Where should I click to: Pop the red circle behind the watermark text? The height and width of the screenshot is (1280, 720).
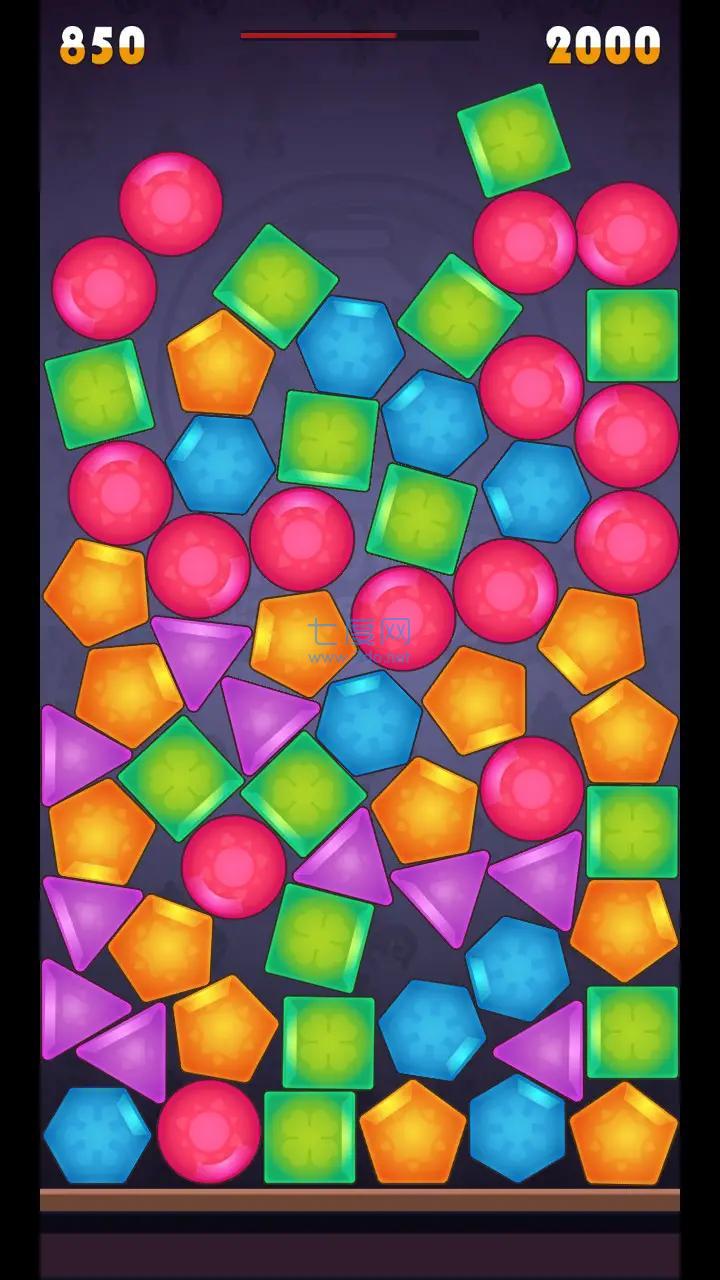tap(403, 616)
